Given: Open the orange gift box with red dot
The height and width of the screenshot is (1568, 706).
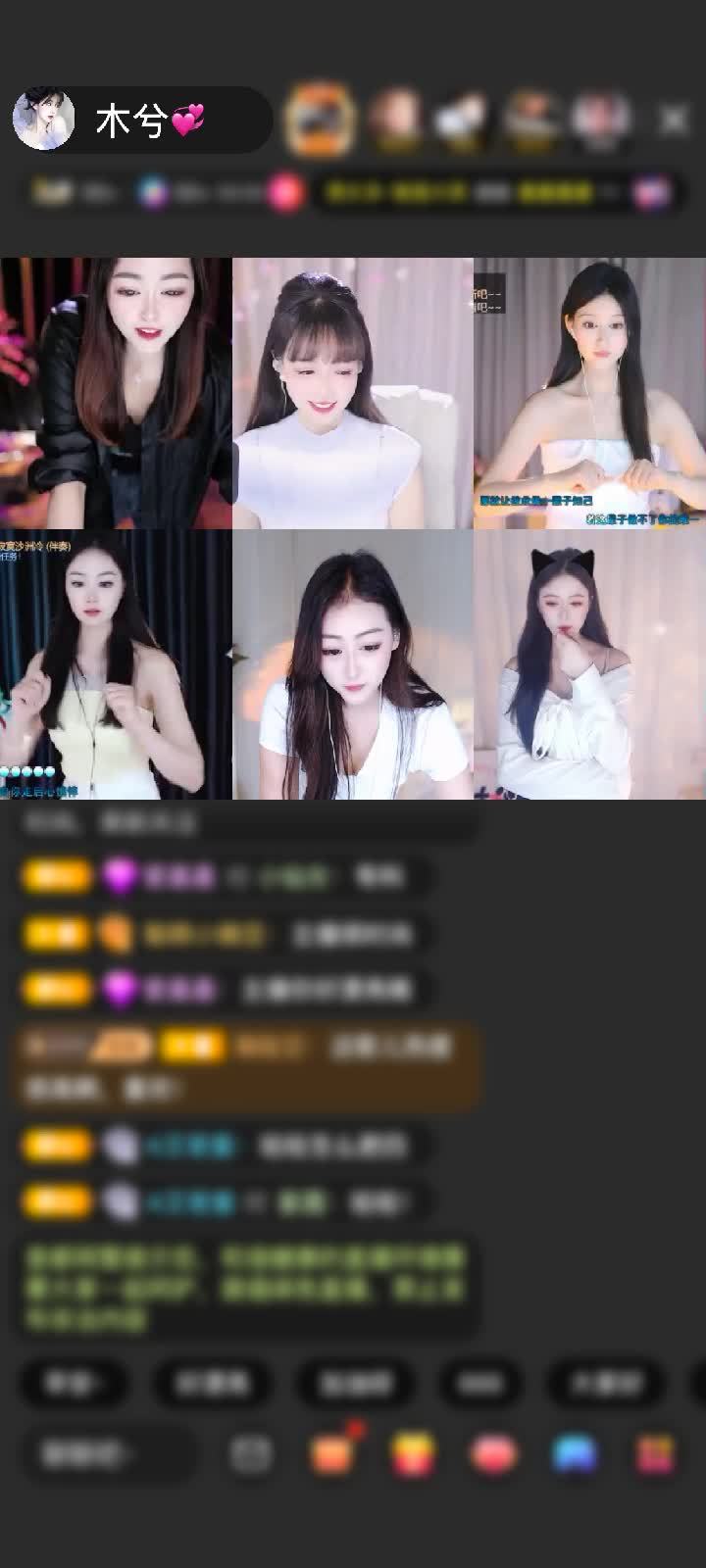Looking at the screenshot, I should pos(332,1453).
